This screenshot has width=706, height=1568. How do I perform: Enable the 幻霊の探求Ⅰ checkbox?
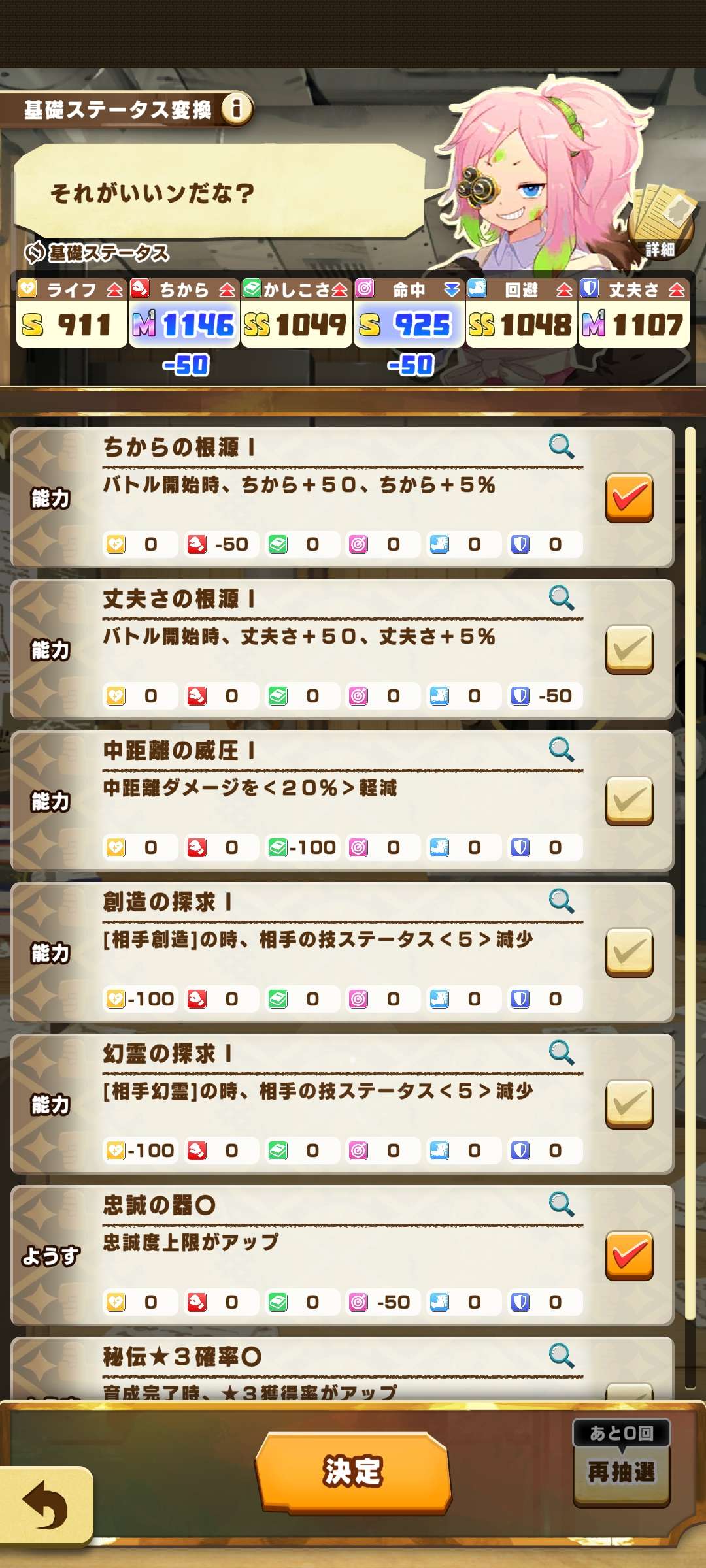629,1104
